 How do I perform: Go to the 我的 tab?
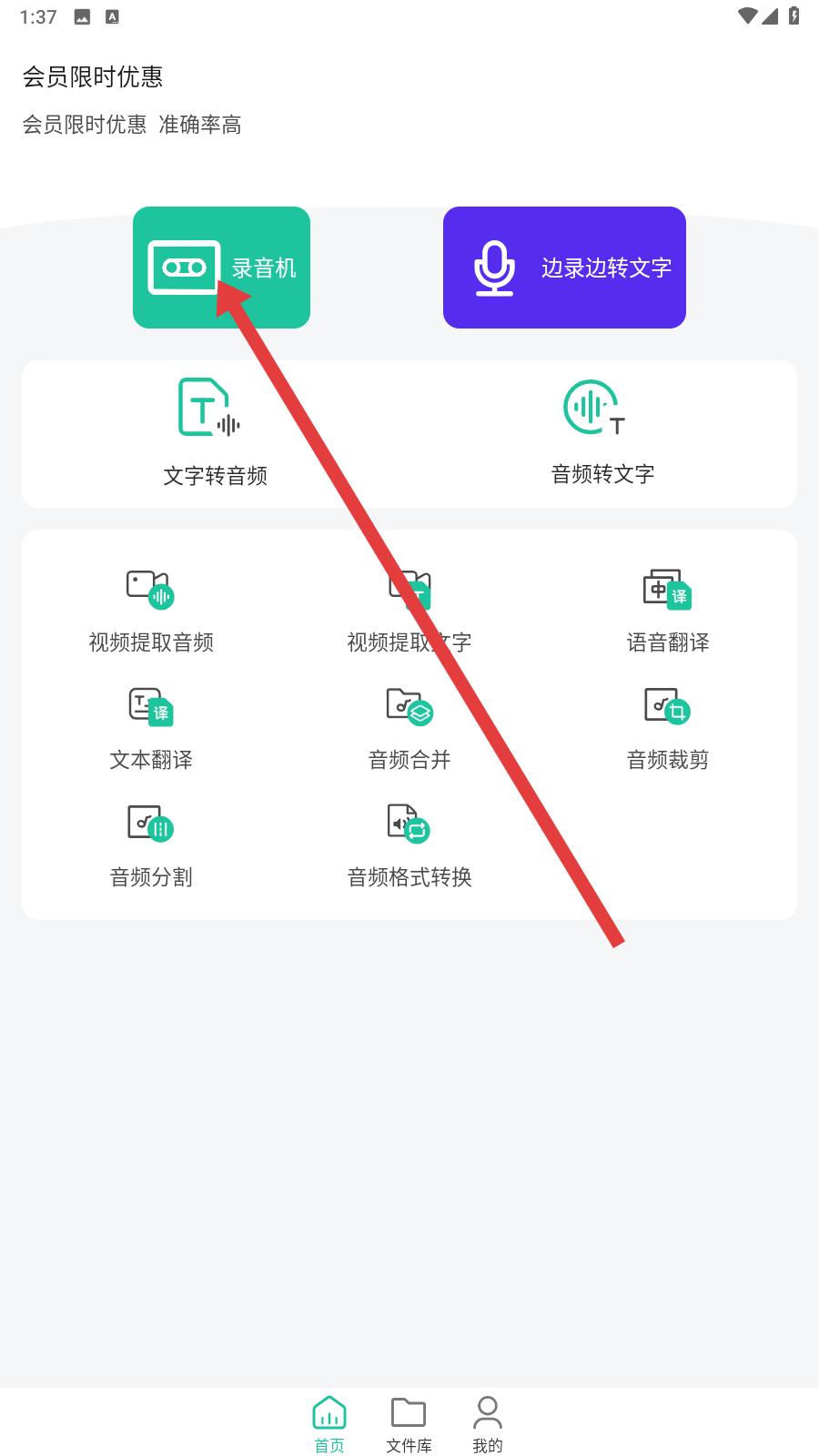click(x=487, y=1425)
